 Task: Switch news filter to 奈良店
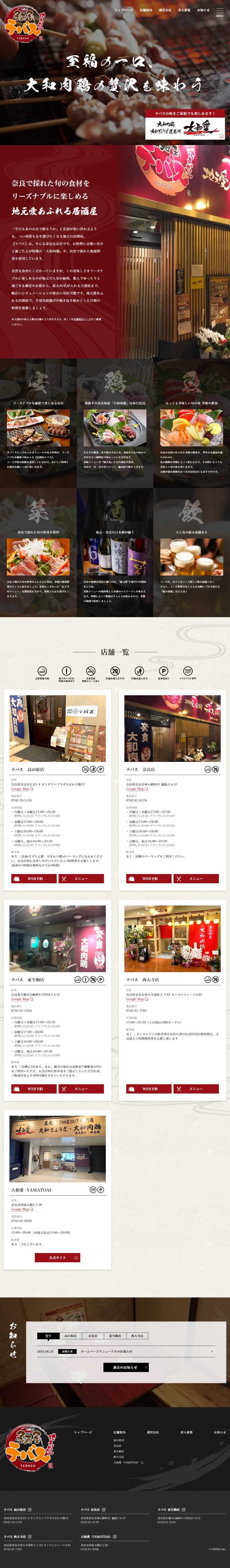[x=93, y=1336]
